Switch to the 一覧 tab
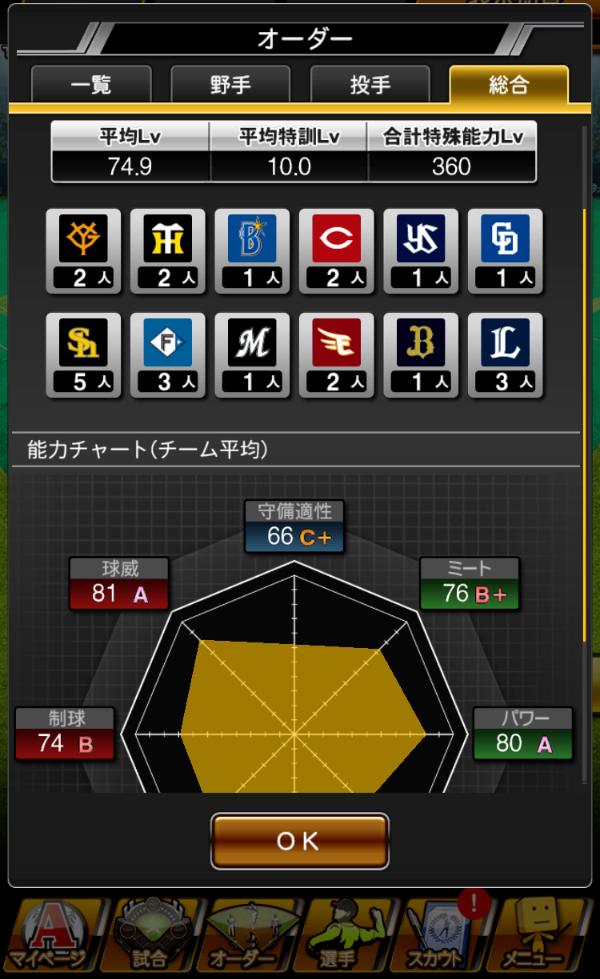Image resolution: width=600 pixels, height=979 pixels. 91,85
